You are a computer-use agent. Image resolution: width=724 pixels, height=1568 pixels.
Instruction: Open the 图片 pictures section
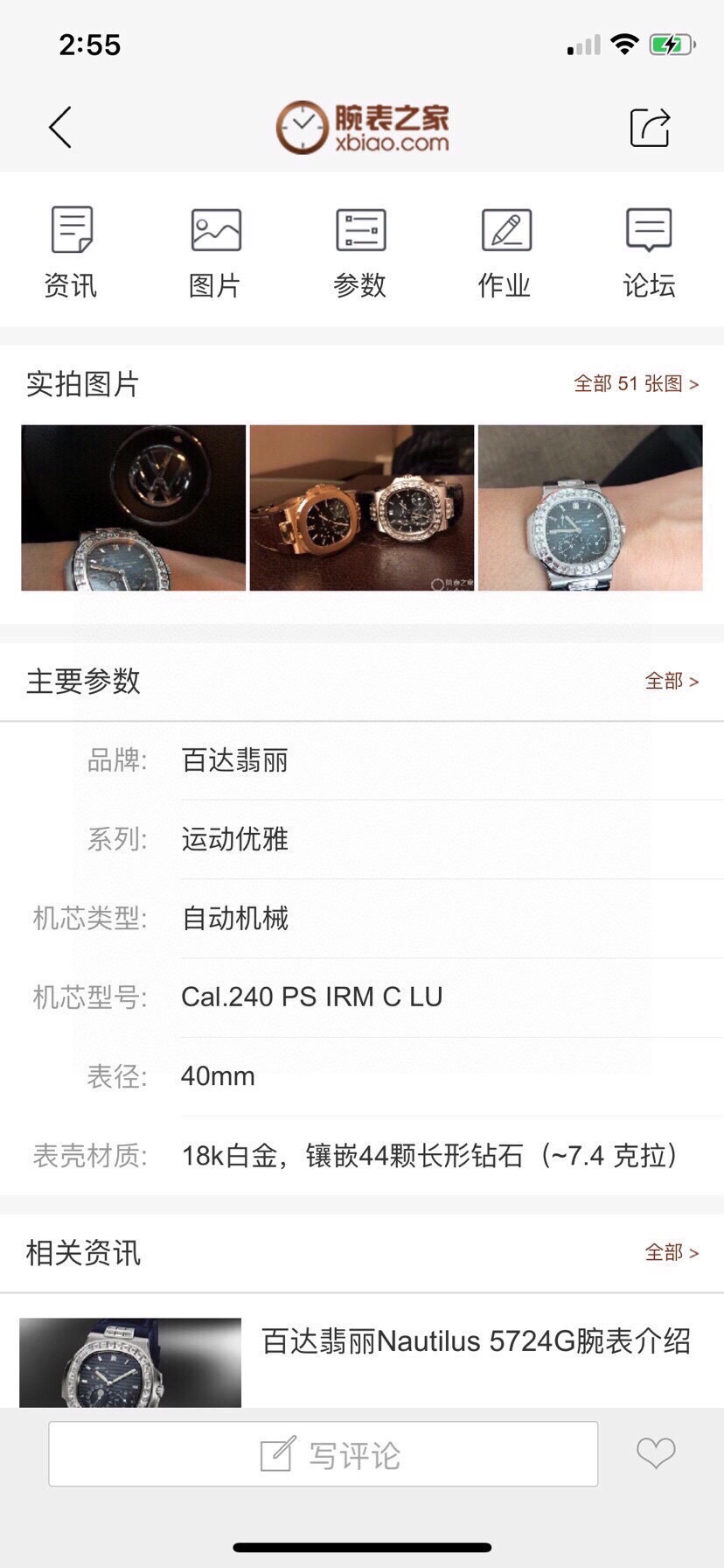pos(215,253)
